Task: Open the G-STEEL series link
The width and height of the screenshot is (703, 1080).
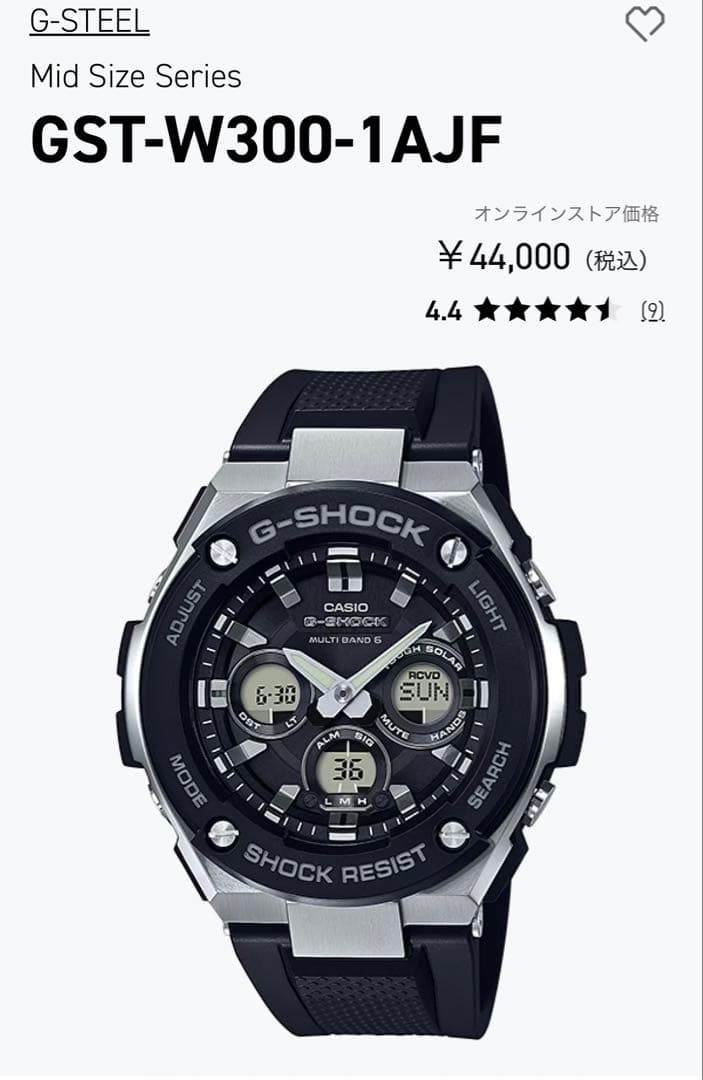Action: pyautogui.click(x=89, y=21)
